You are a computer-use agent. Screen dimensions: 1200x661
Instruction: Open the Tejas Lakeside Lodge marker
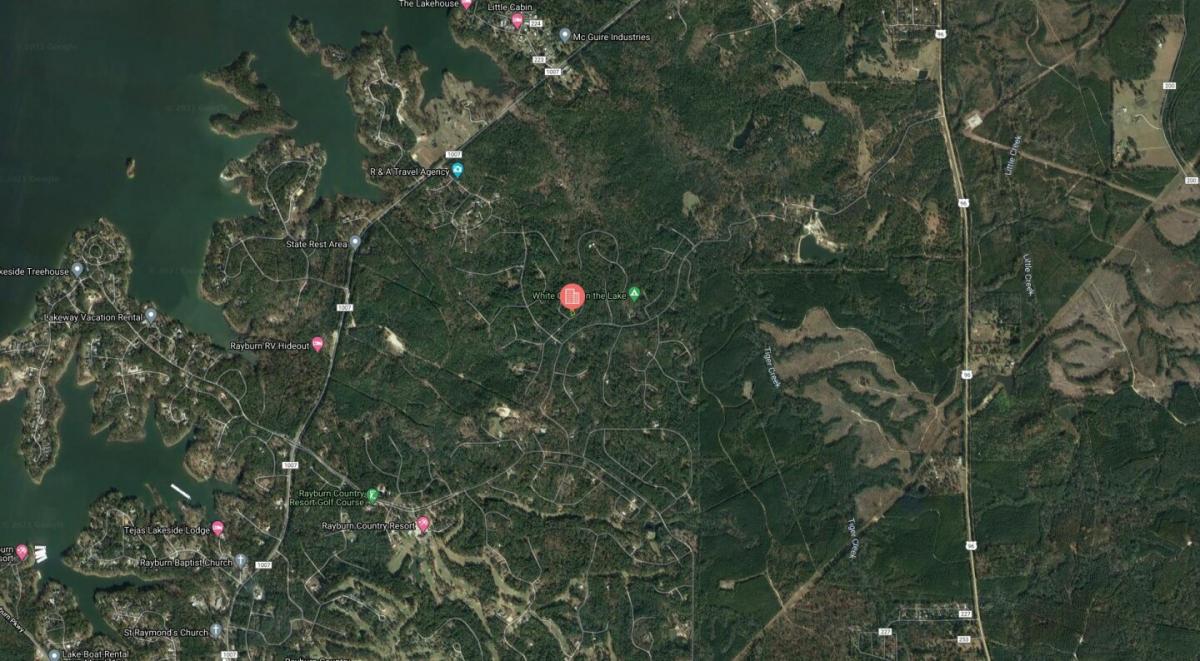218,529
